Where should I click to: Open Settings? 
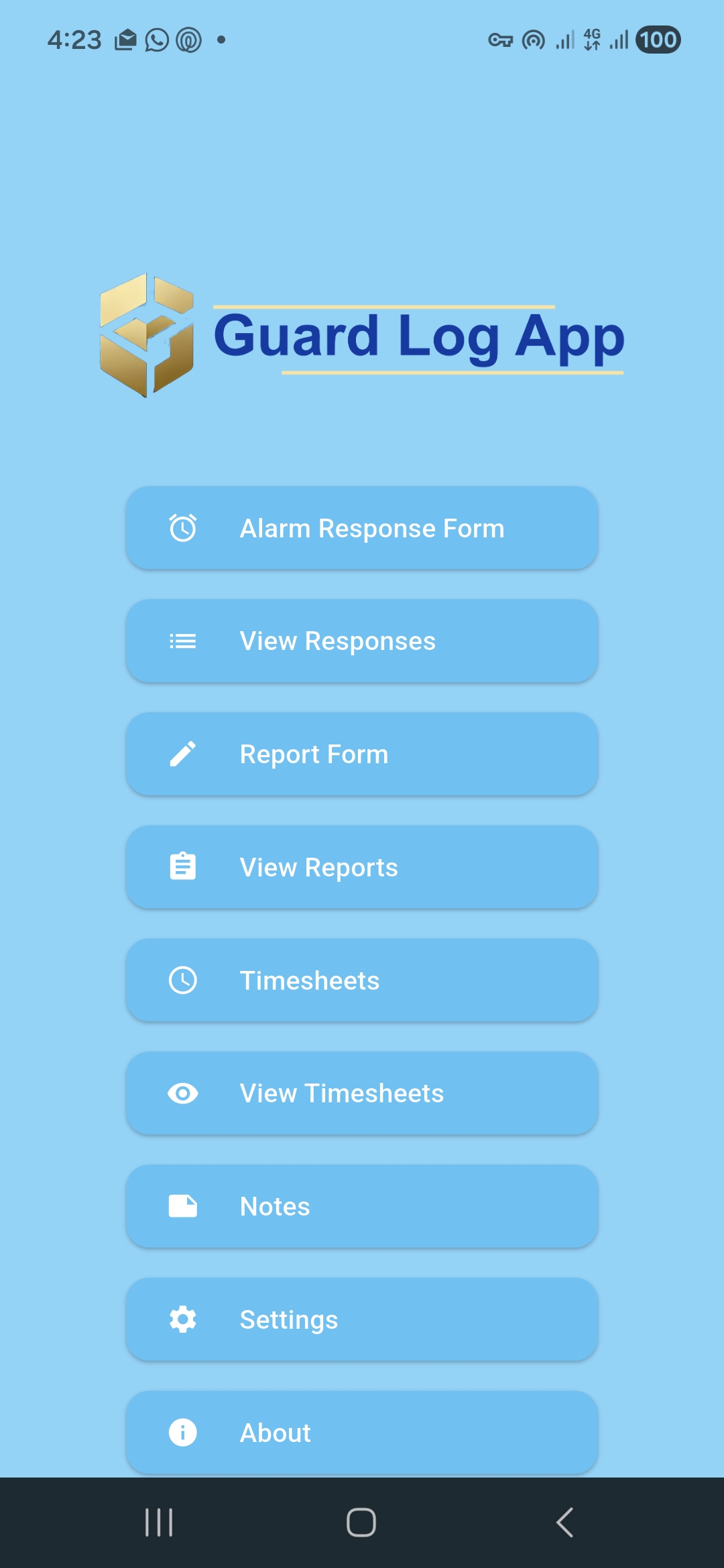point(362,1319)
